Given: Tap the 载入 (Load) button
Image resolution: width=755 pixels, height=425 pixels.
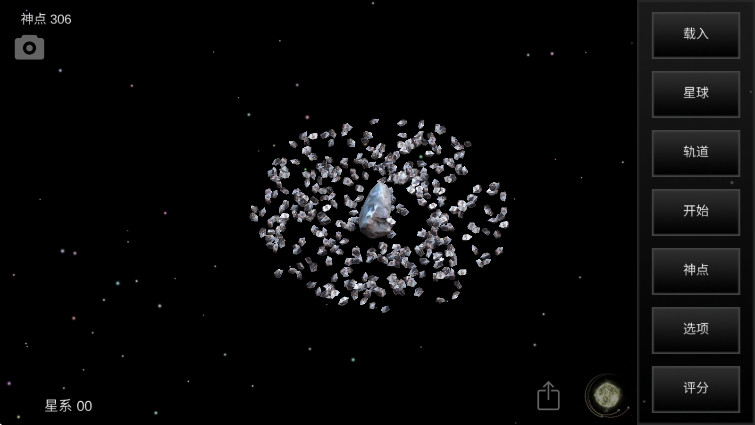Looking at the screenshot, I should [695, 34].
